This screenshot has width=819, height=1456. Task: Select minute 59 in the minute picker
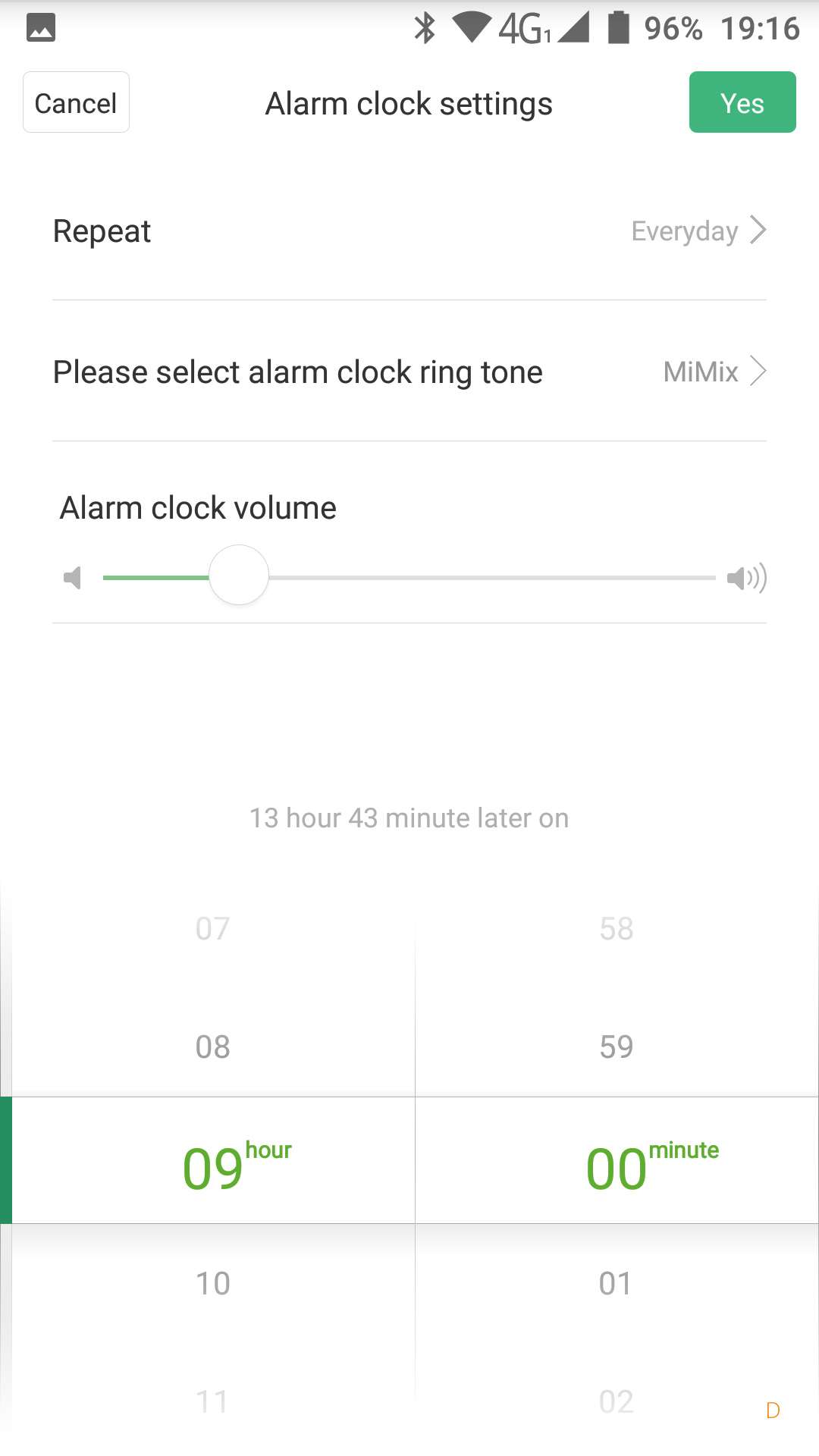click(616, 1046)
